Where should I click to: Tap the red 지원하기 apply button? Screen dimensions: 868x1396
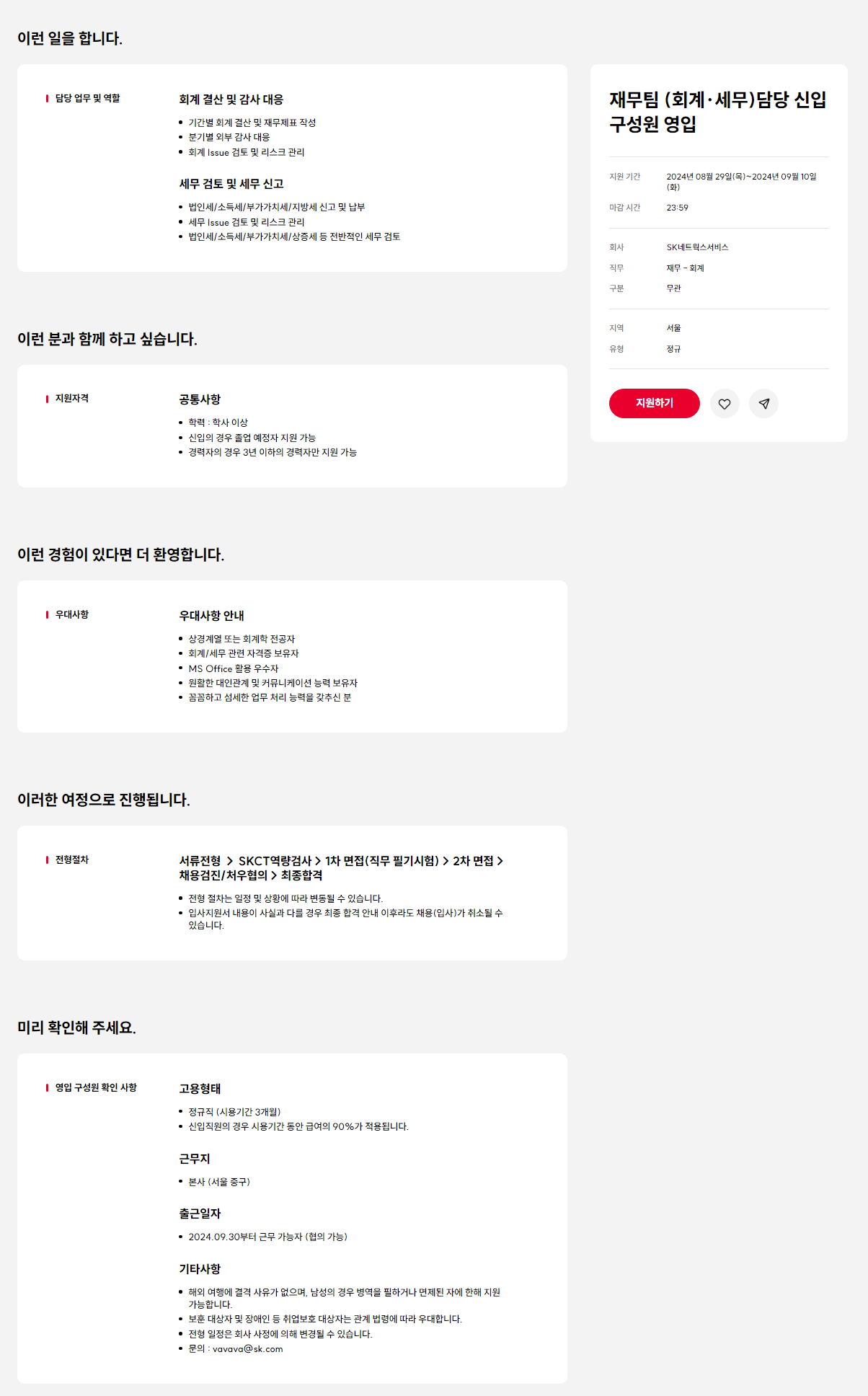pos(654,403)
